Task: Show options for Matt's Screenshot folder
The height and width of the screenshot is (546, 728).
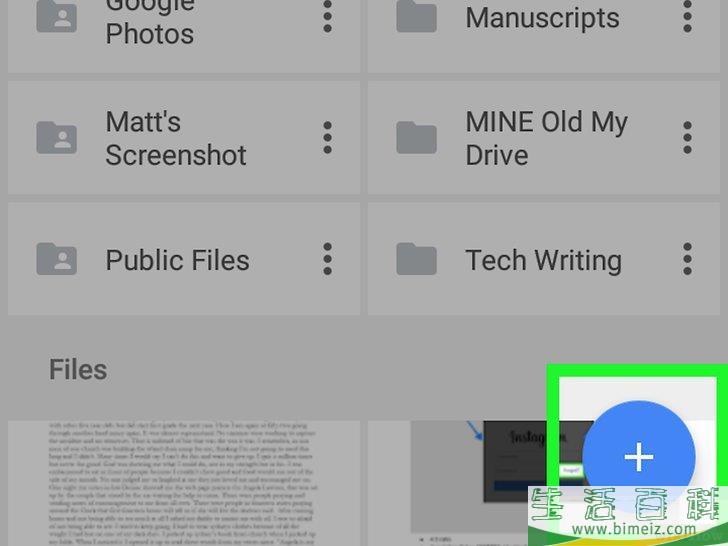Action: point(327,138)
